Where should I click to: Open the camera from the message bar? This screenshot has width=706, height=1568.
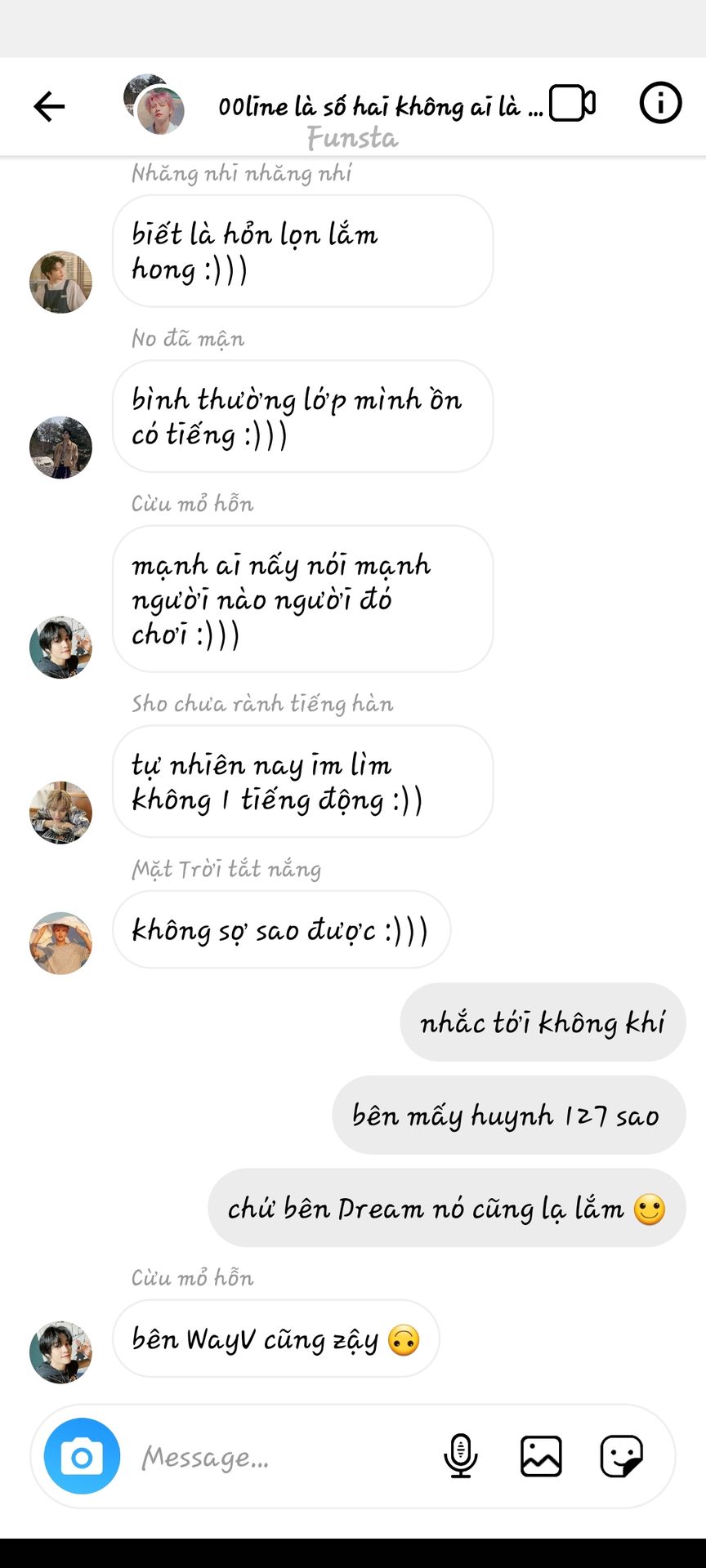click(82, 1457)
